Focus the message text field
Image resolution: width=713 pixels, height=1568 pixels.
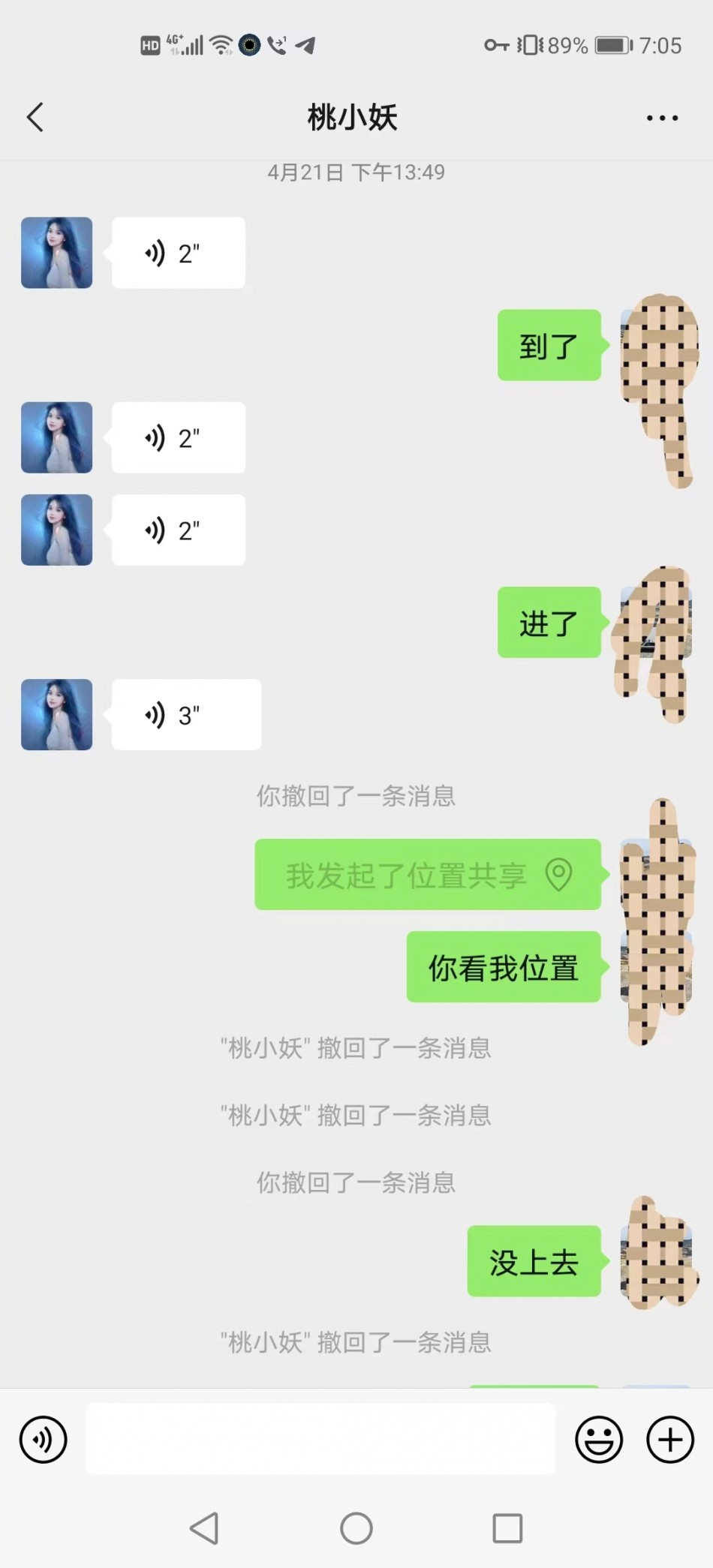[320, 1439]
